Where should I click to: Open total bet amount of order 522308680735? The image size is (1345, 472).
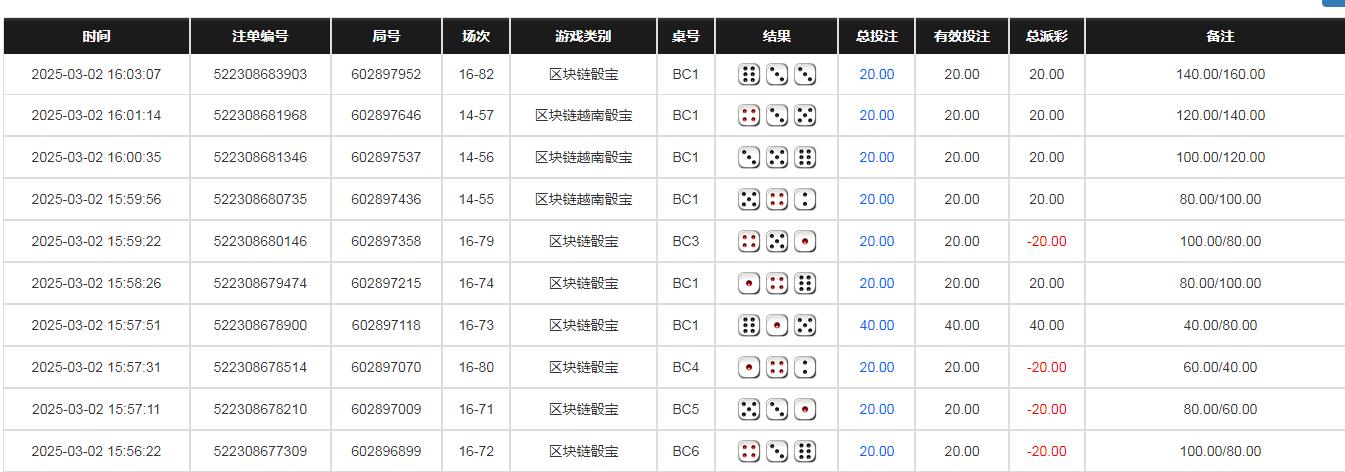click(x=876, y=200)
